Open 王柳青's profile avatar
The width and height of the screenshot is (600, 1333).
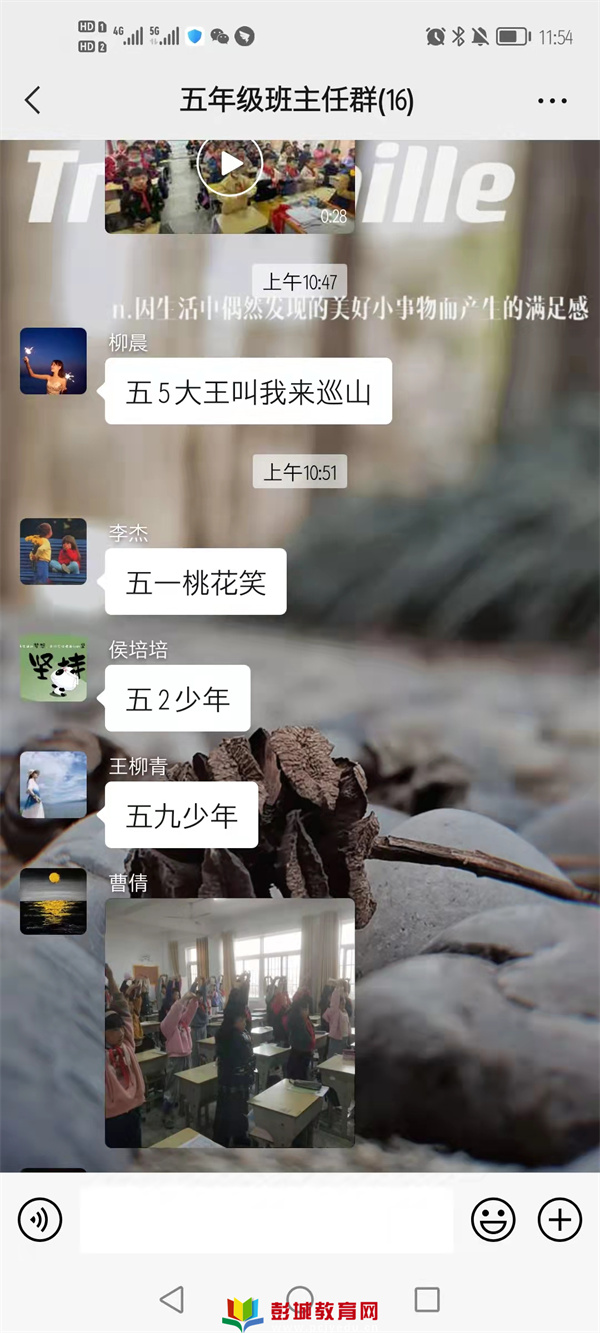(53, 785)
